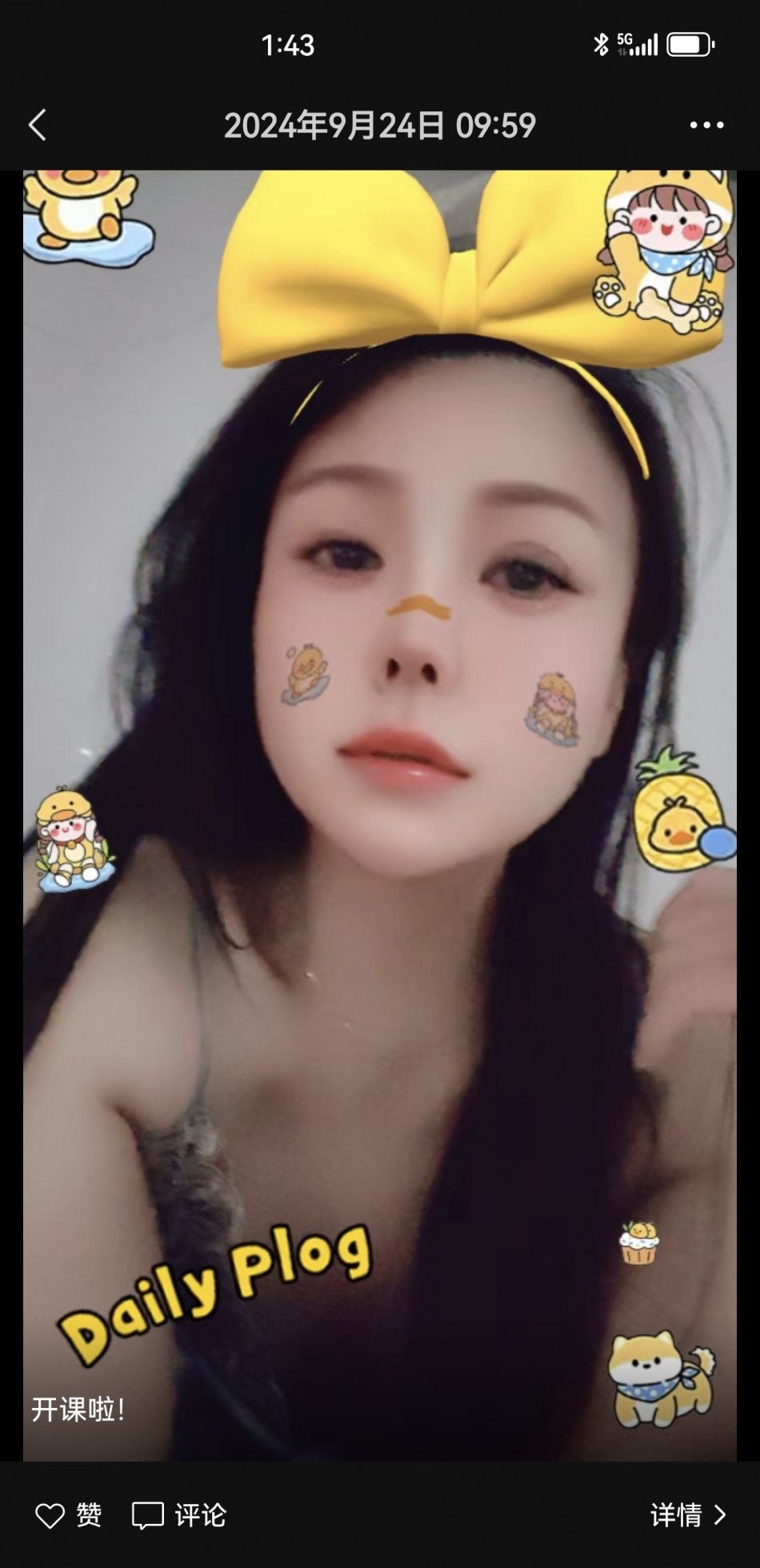Like this post with 赞

69,1514
